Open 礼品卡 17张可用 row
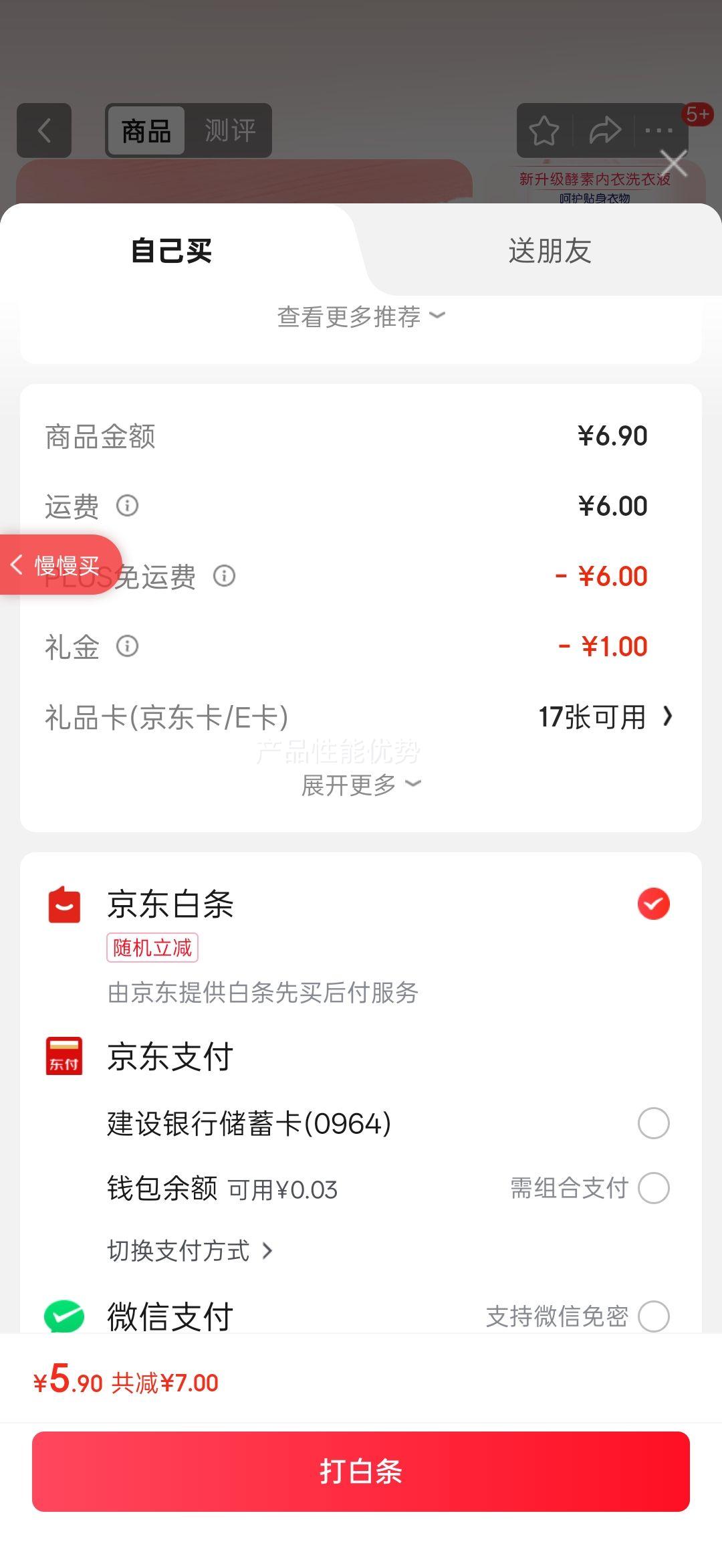 click(605, 717)
